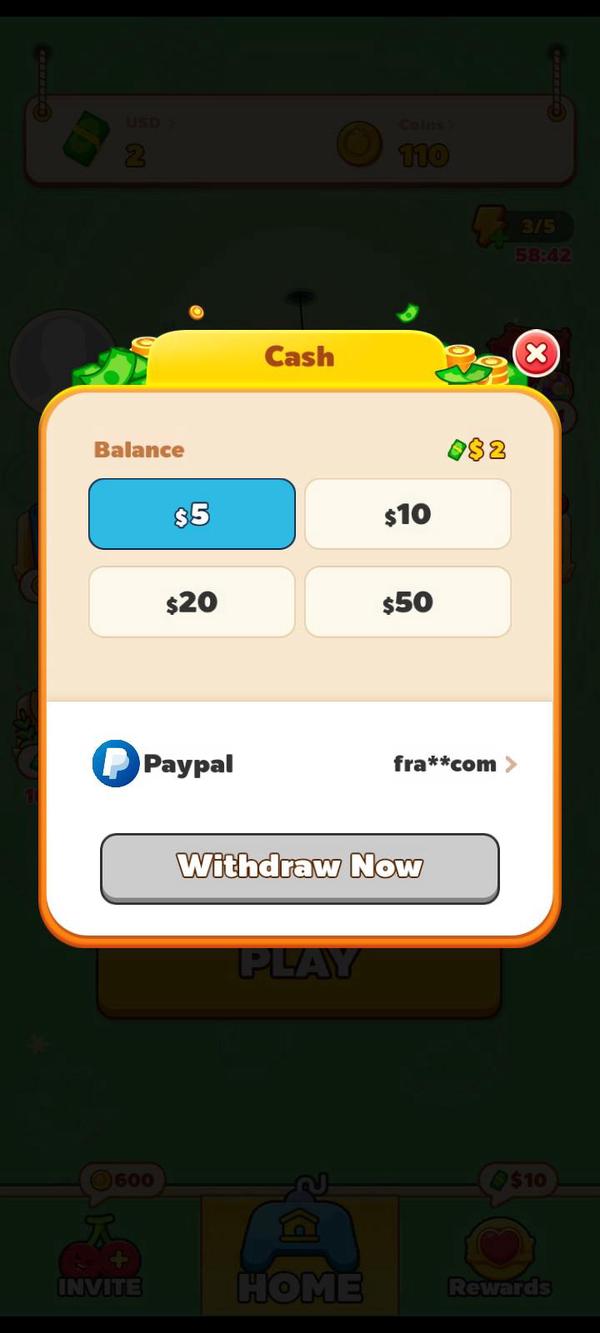Select the $50 cash-out option
600x1333 pixels.
407,602
